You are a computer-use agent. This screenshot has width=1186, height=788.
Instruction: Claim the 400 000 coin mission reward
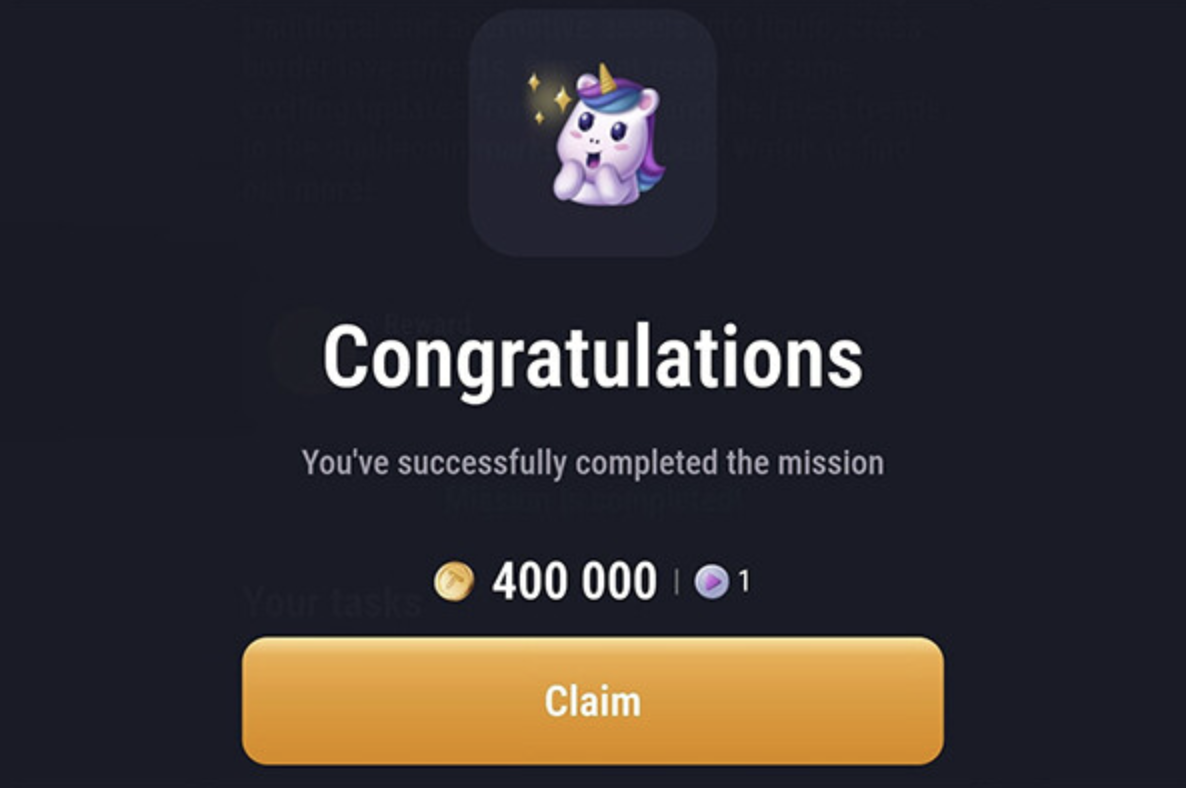[592, 701]
